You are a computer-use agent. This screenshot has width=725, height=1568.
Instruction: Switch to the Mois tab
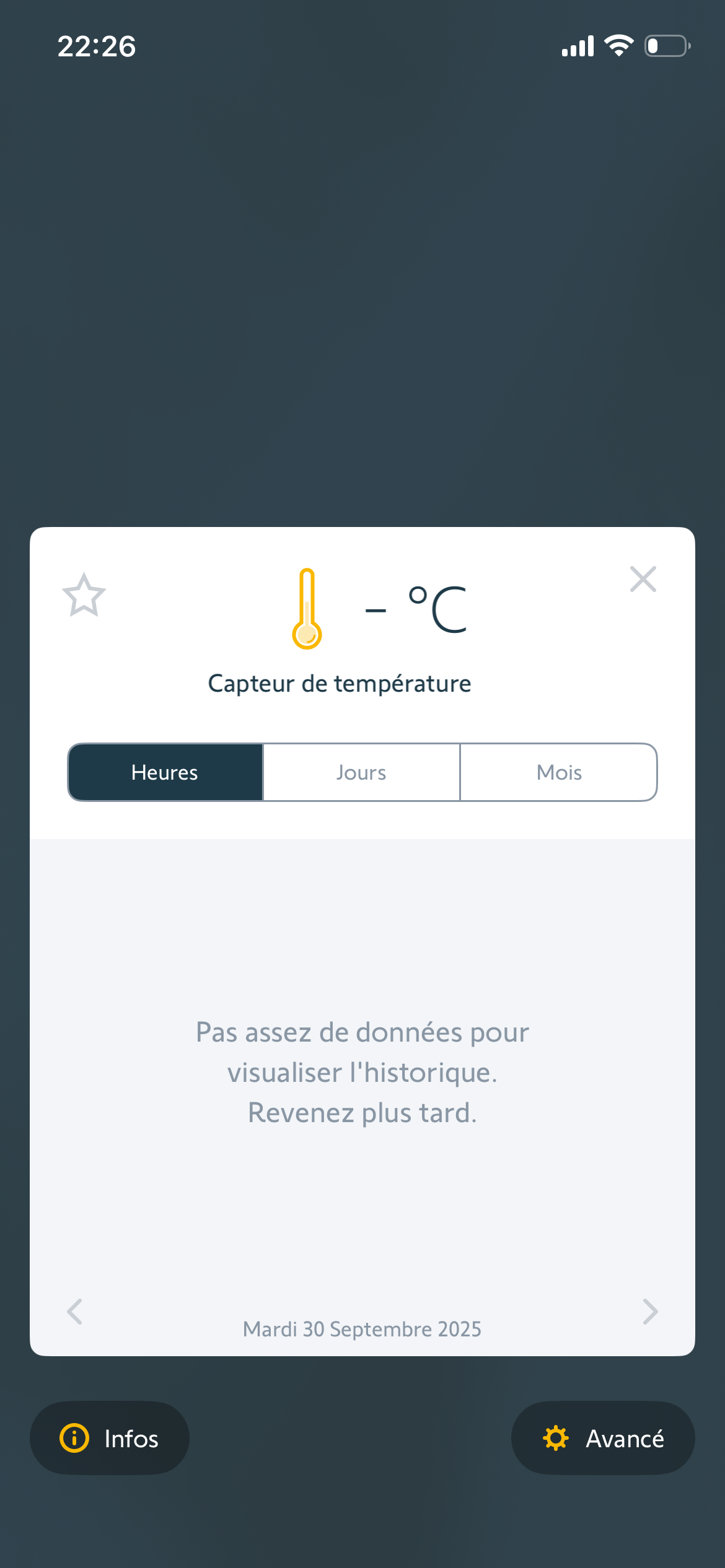tap(558, 772)
